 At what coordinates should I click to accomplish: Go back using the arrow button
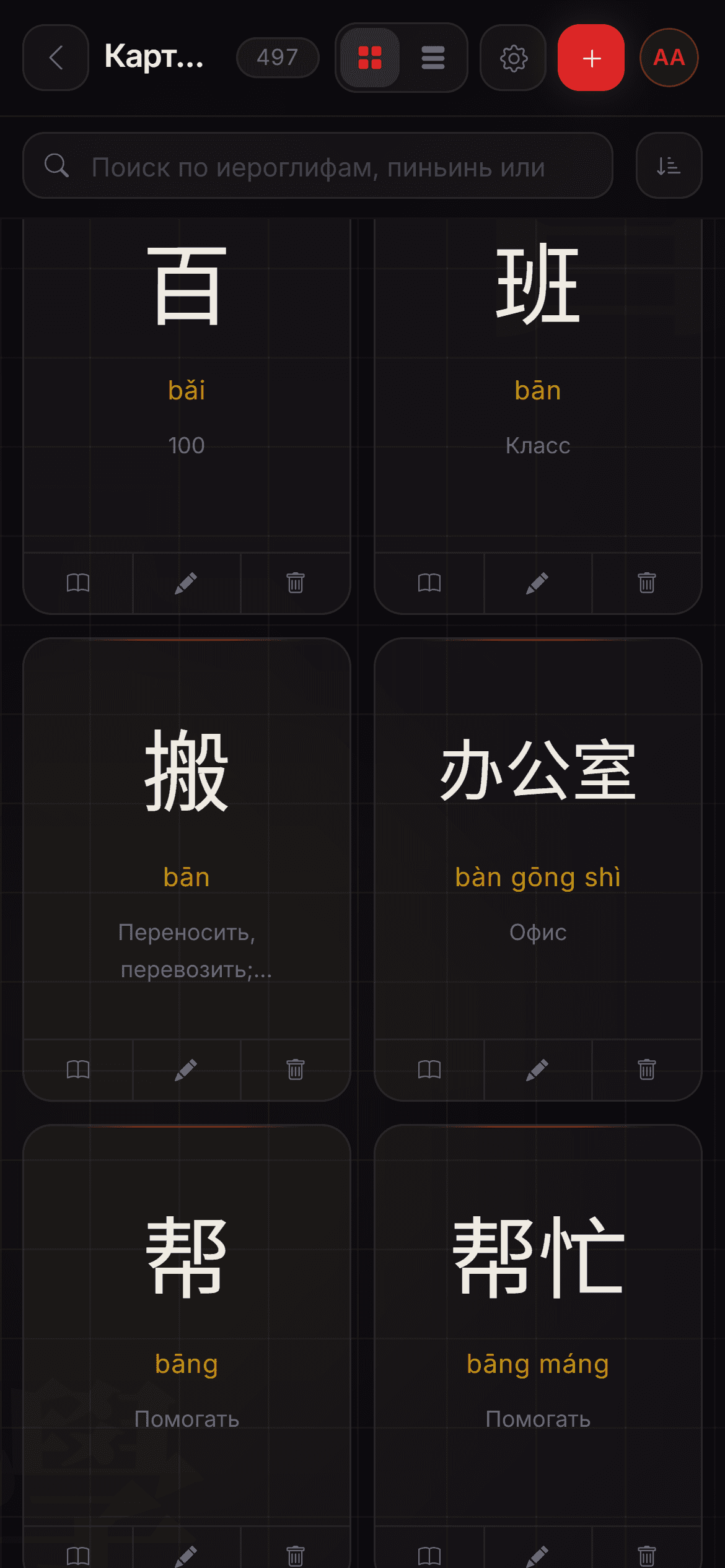(x=56, y=58)
